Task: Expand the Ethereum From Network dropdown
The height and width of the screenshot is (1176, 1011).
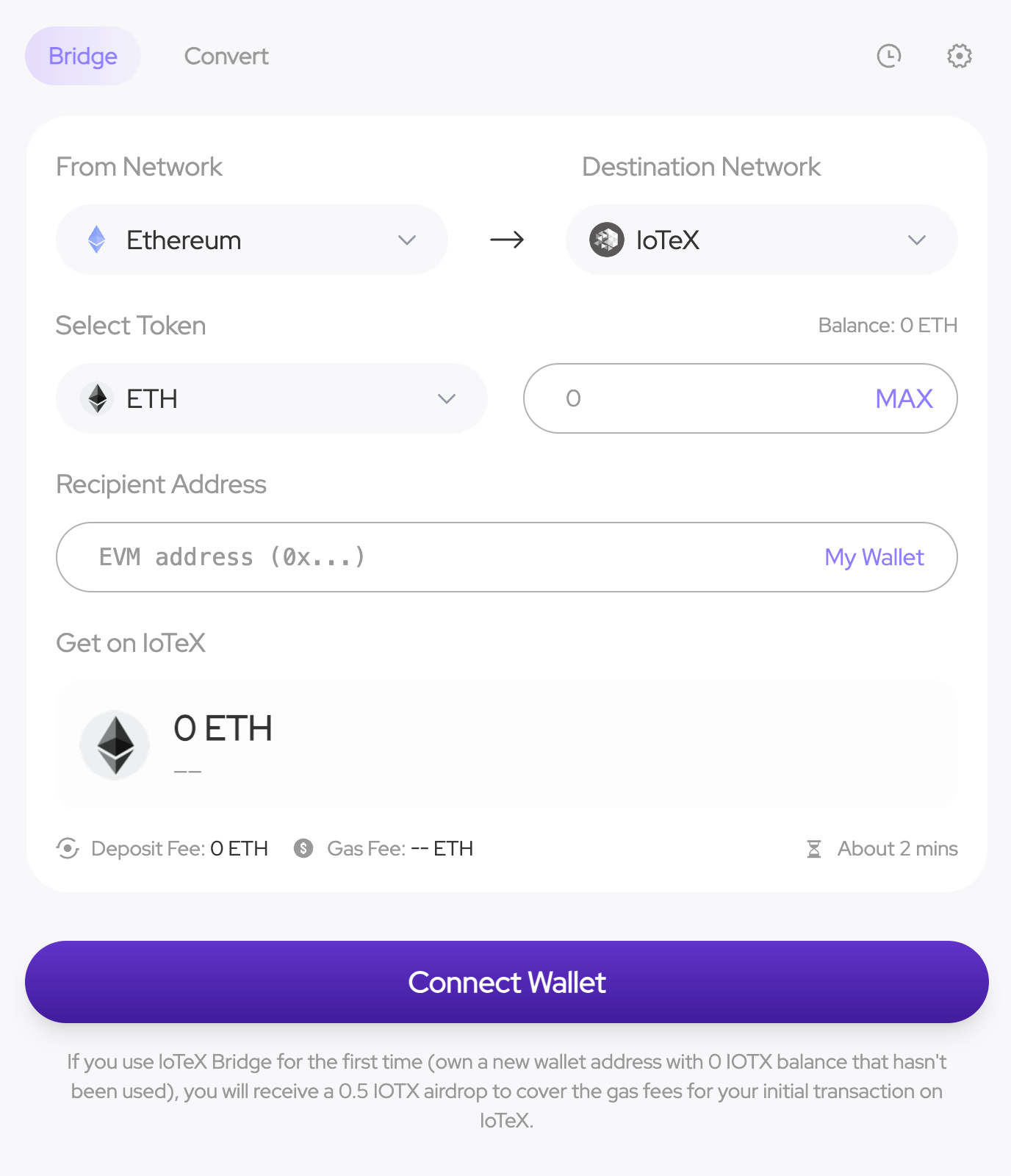Action: [x=251, y=240]
